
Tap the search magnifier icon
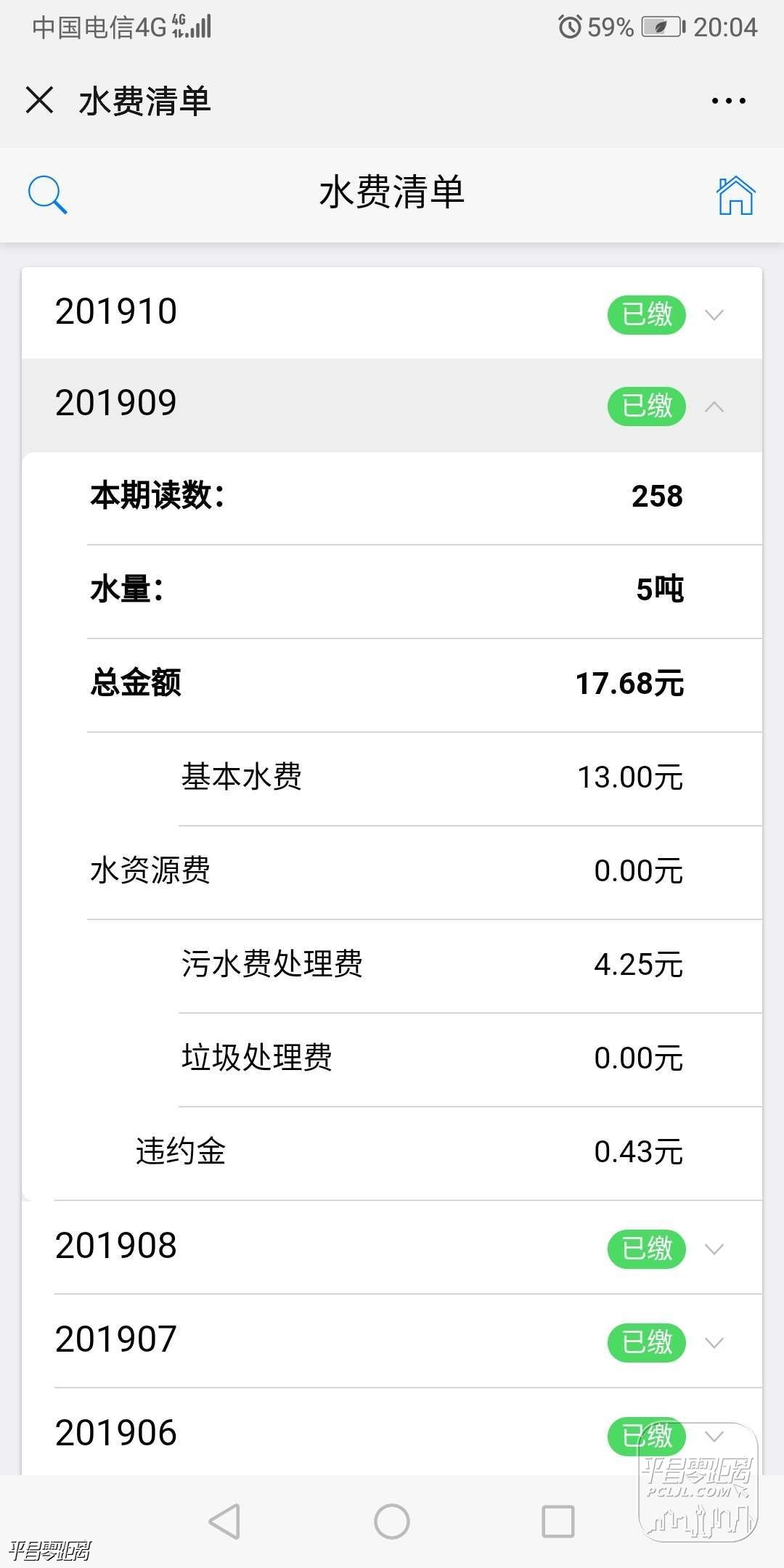(47, 195)
